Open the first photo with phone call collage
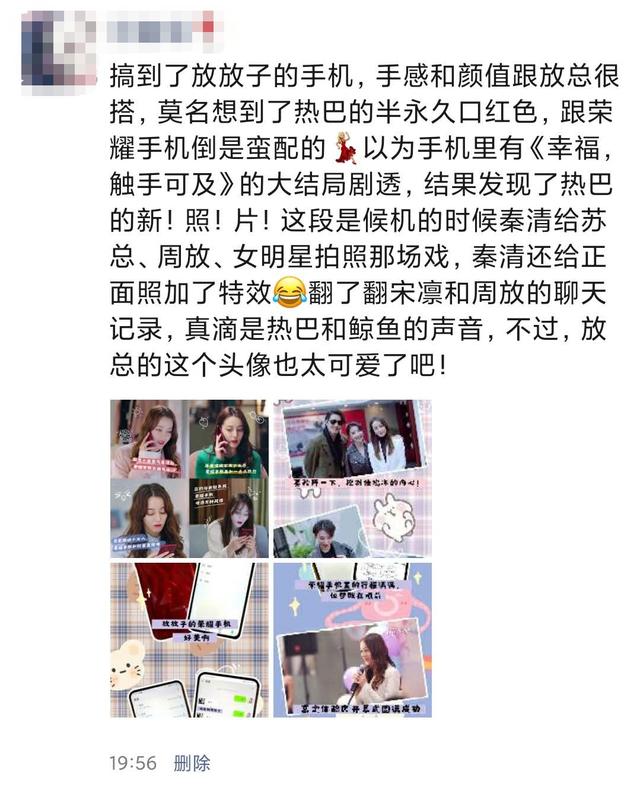 click(x=189, y=478)
